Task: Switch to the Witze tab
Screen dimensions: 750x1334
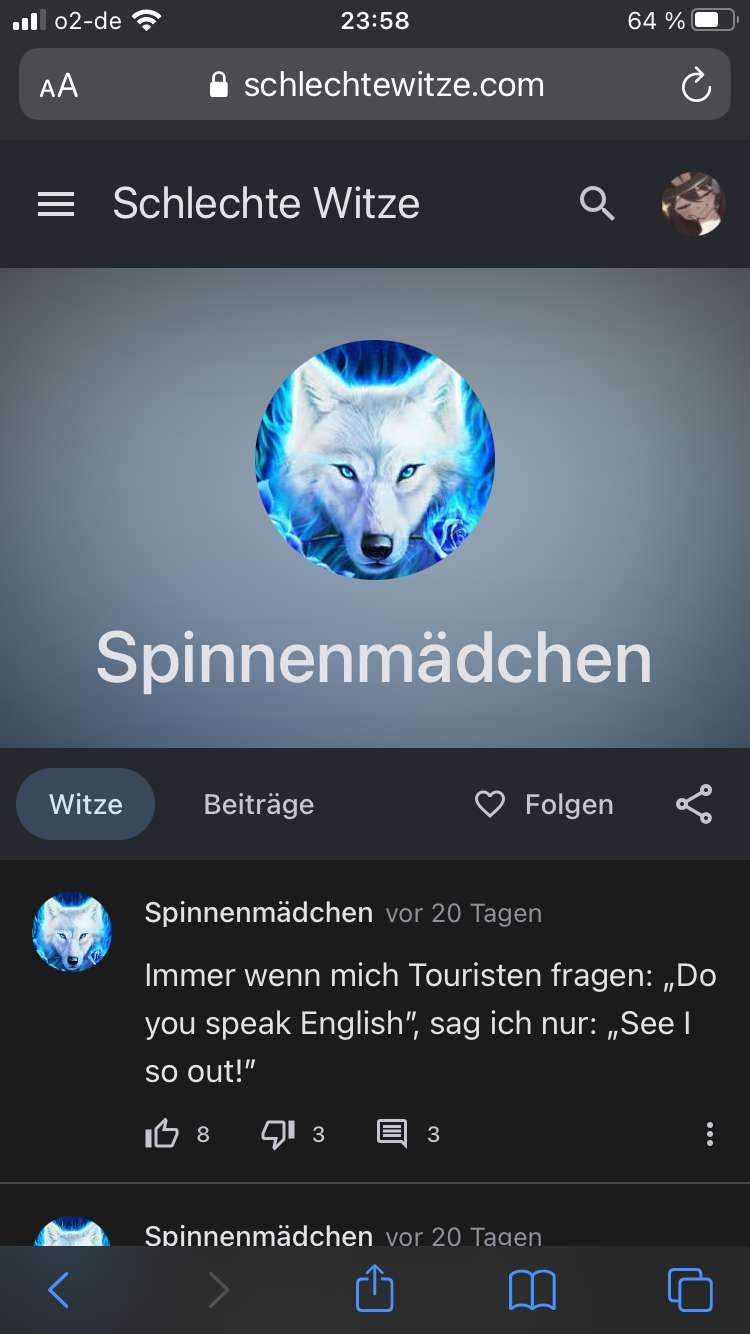Action: [86, 804]
